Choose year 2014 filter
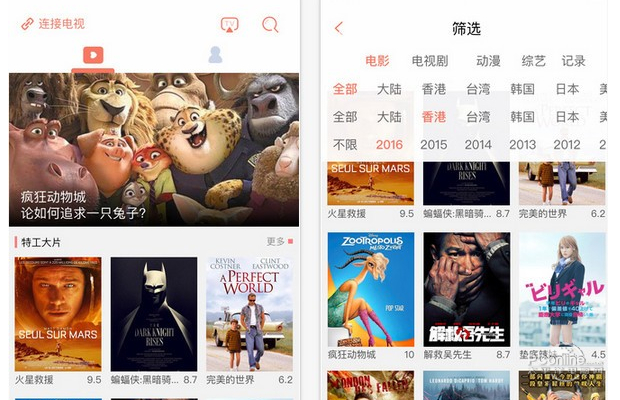The image size is (620, 400). click(478, 144)
